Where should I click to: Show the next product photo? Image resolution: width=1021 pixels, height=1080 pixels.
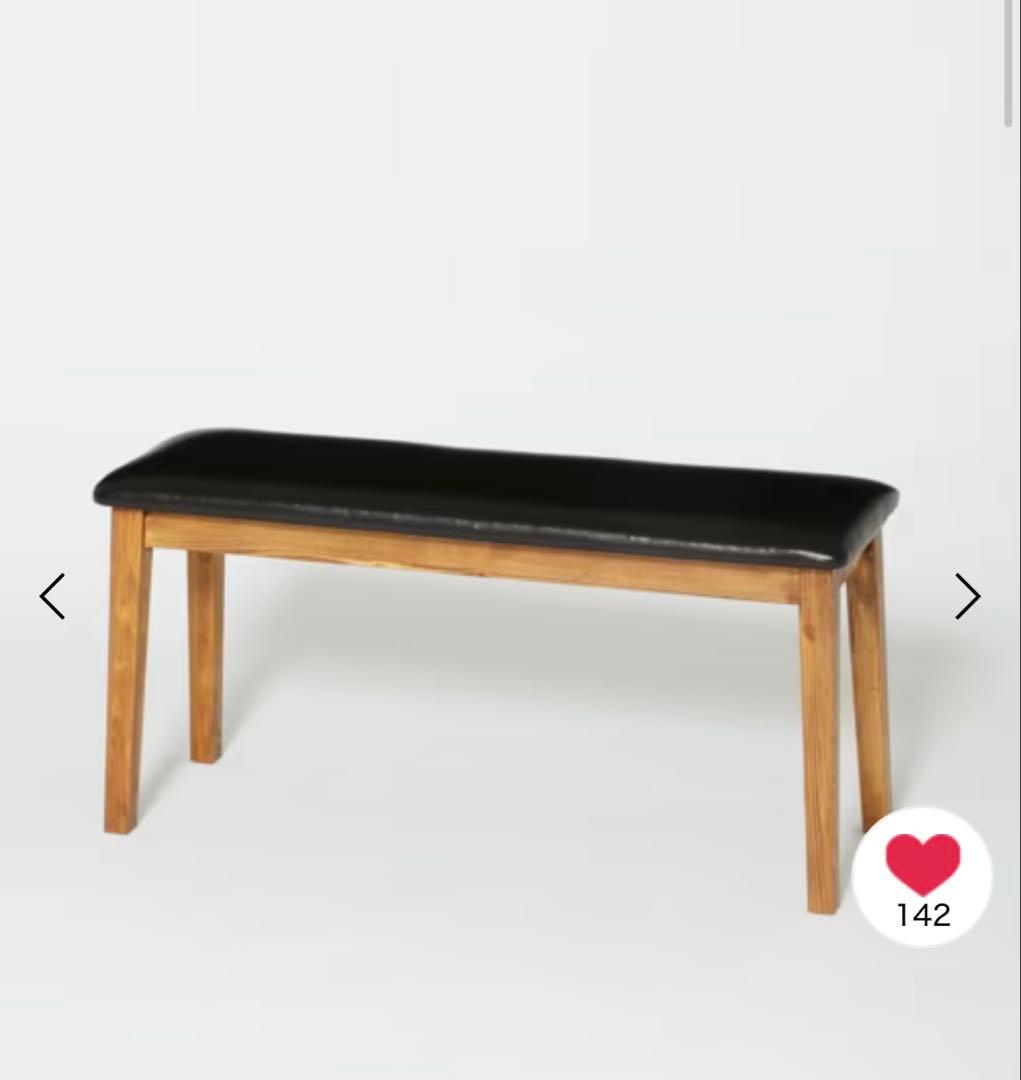967,596
